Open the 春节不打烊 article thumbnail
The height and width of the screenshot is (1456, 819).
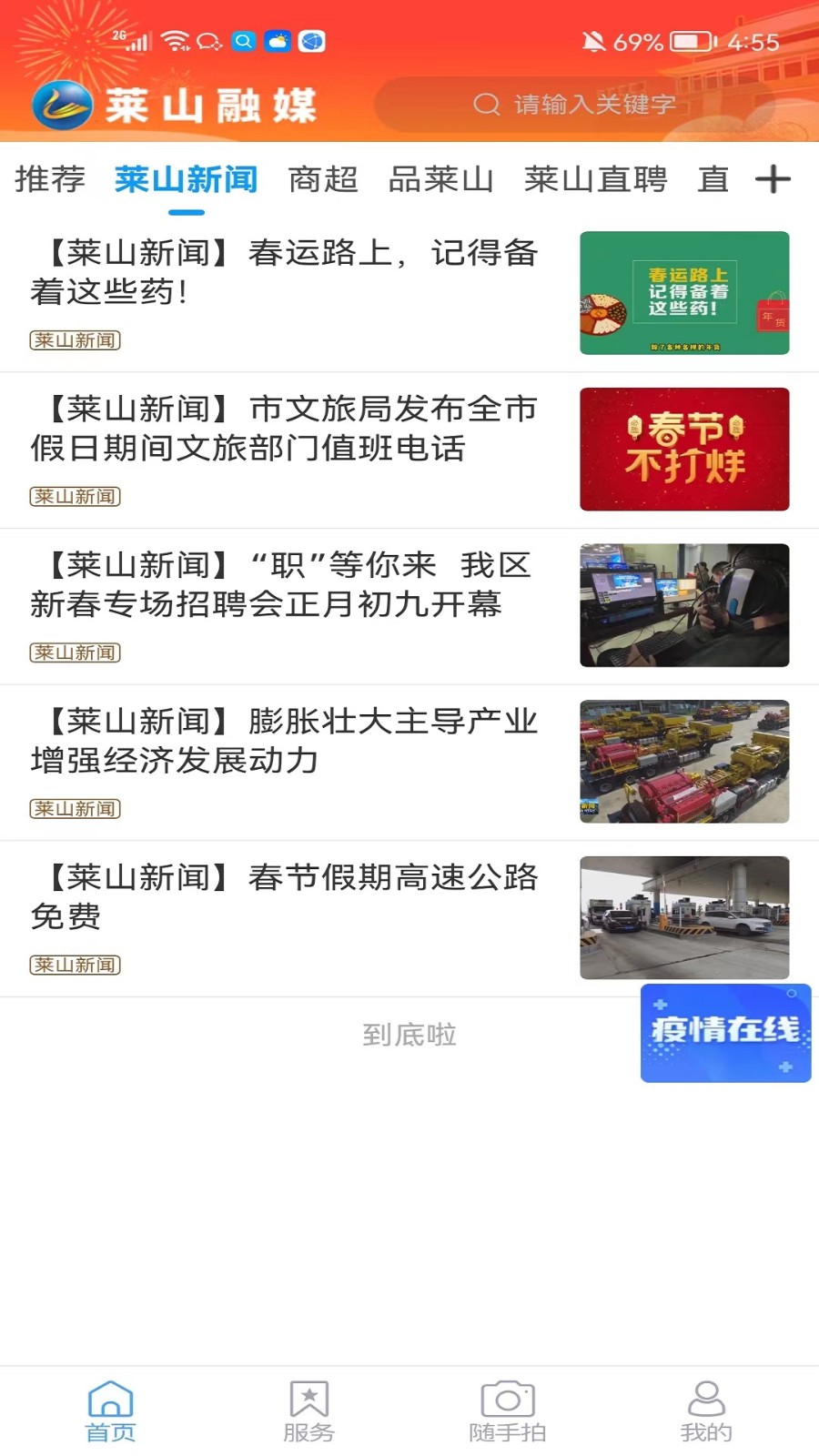[x=684, y=449]
